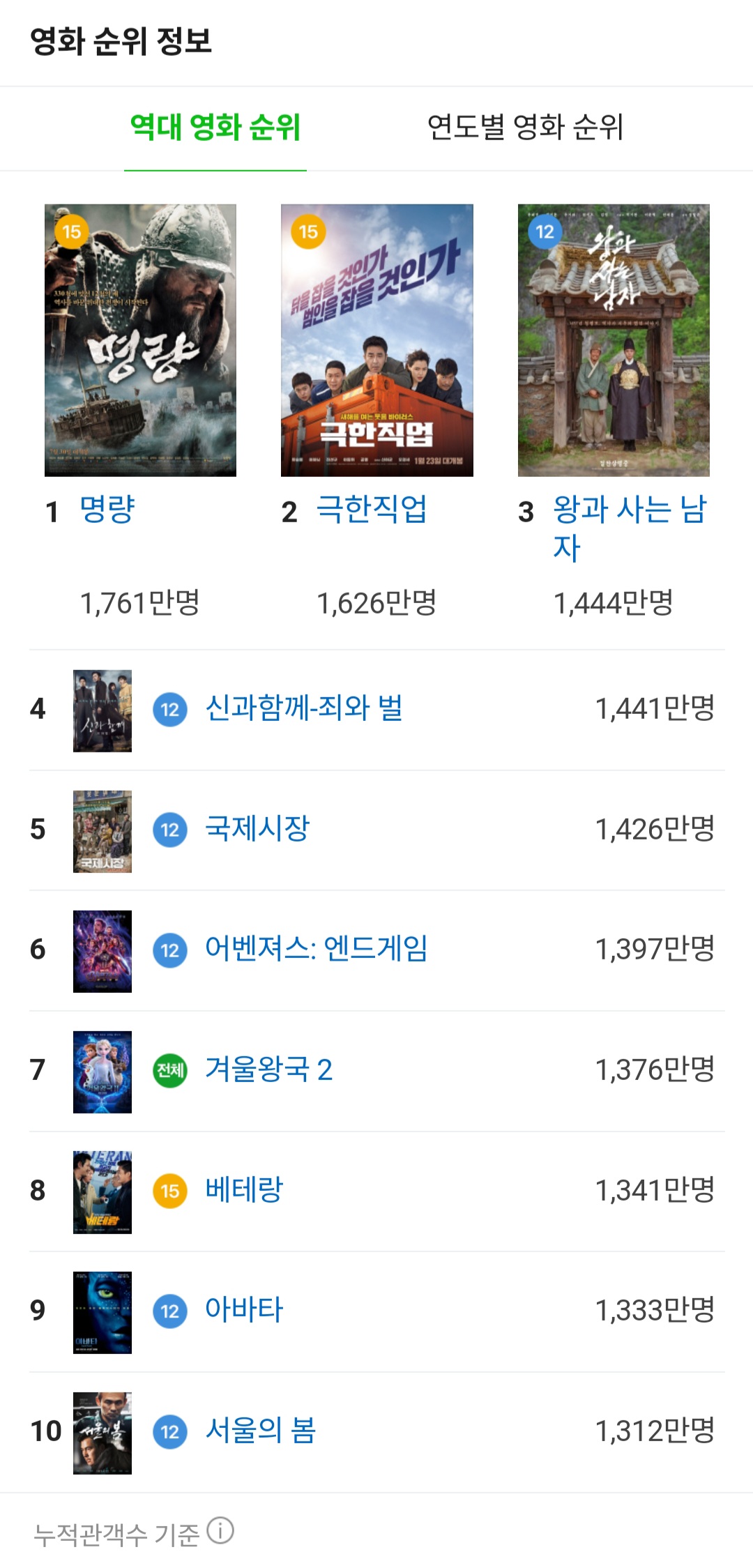The width and height of the screenshot is (753, 1568).
Task: Tap the info icon beside 누적관객수 기준
Action: (x=221, y=1530)
